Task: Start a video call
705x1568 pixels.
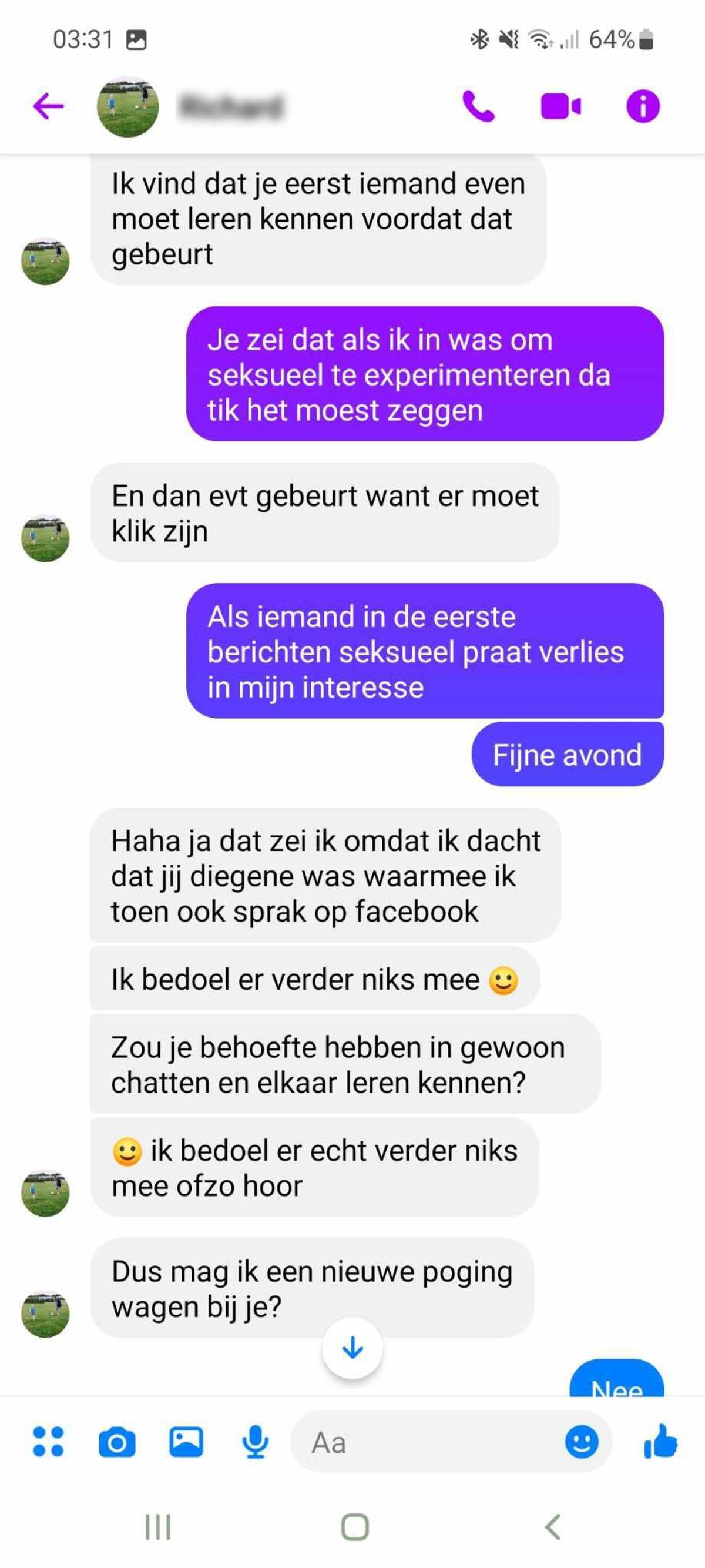Action: (x=560, y=106)
